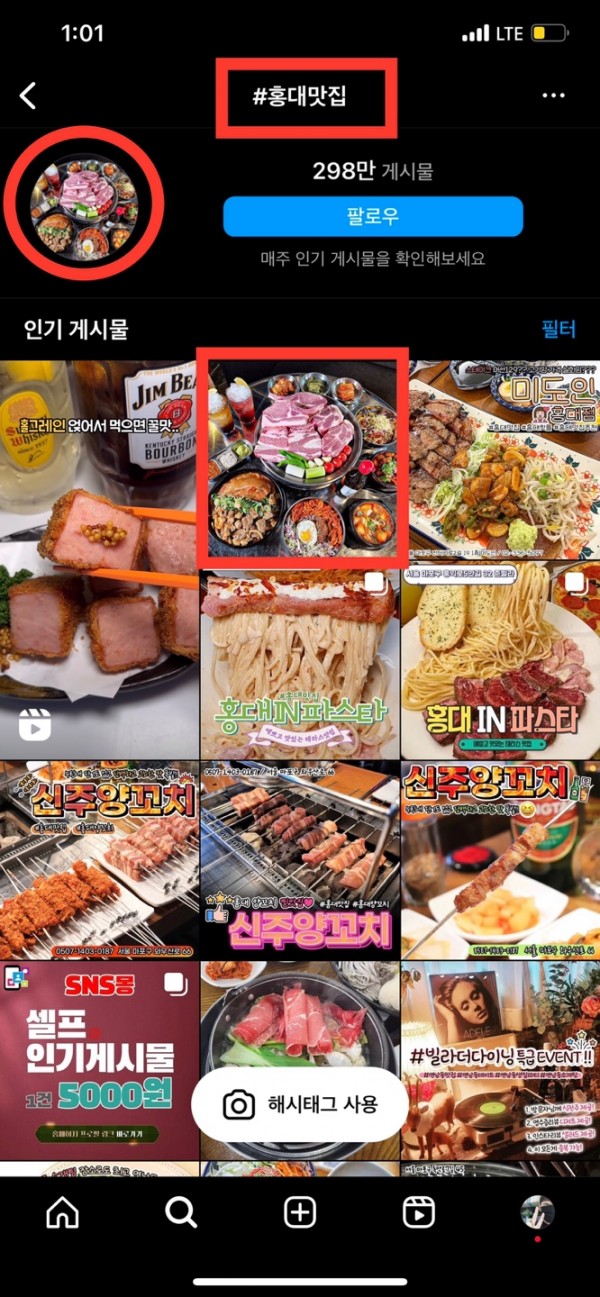Viewport: 600px width, 1297px height.
Task: Open my profile tab
Action: pos(537,1213)
